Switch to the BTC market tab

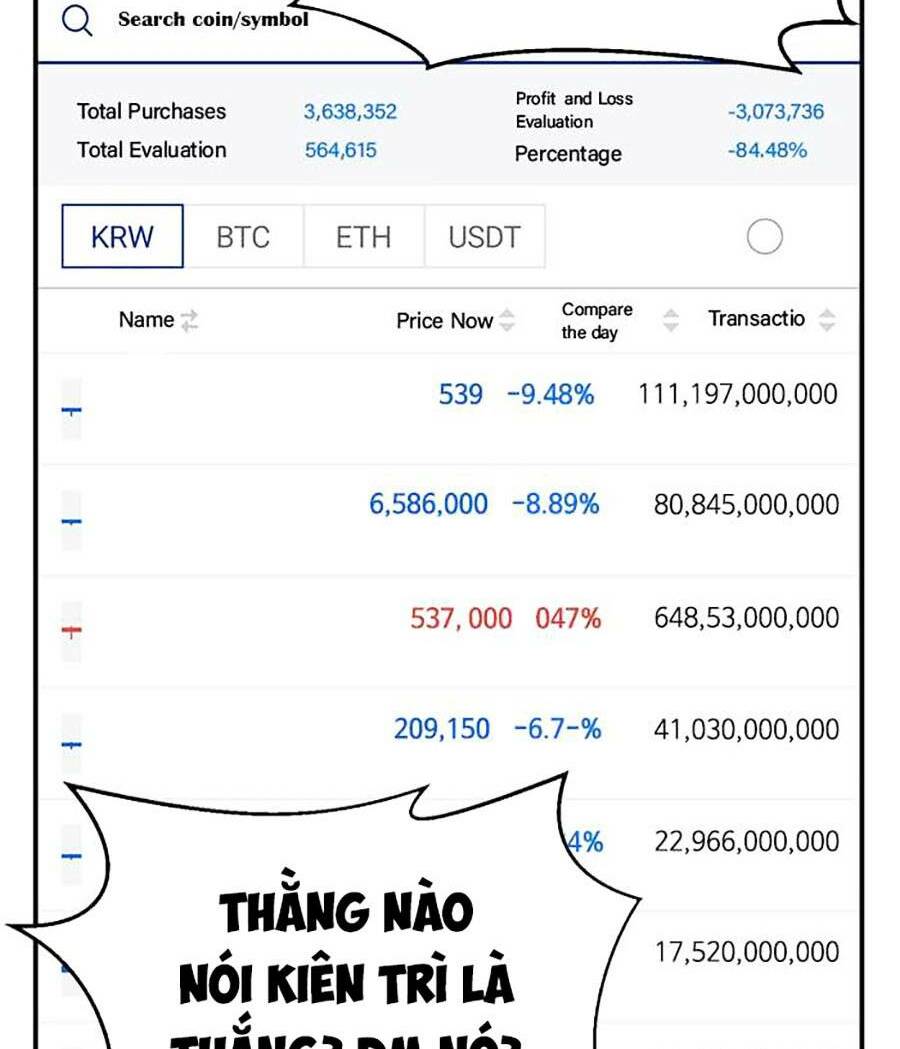[x=243, y=236]
